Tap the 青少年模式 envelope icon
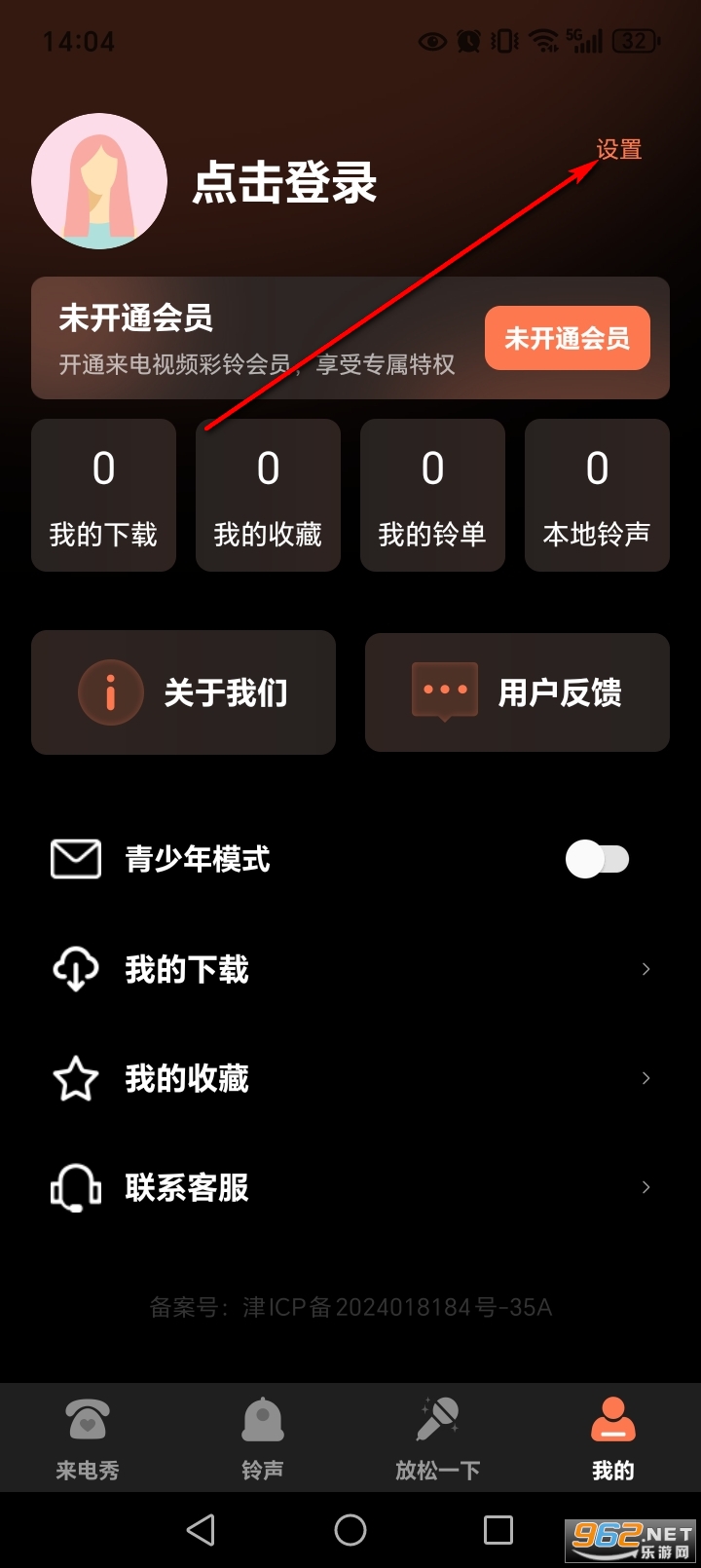The width and height of the screenshot is (701, 1568). coord(75,858)
